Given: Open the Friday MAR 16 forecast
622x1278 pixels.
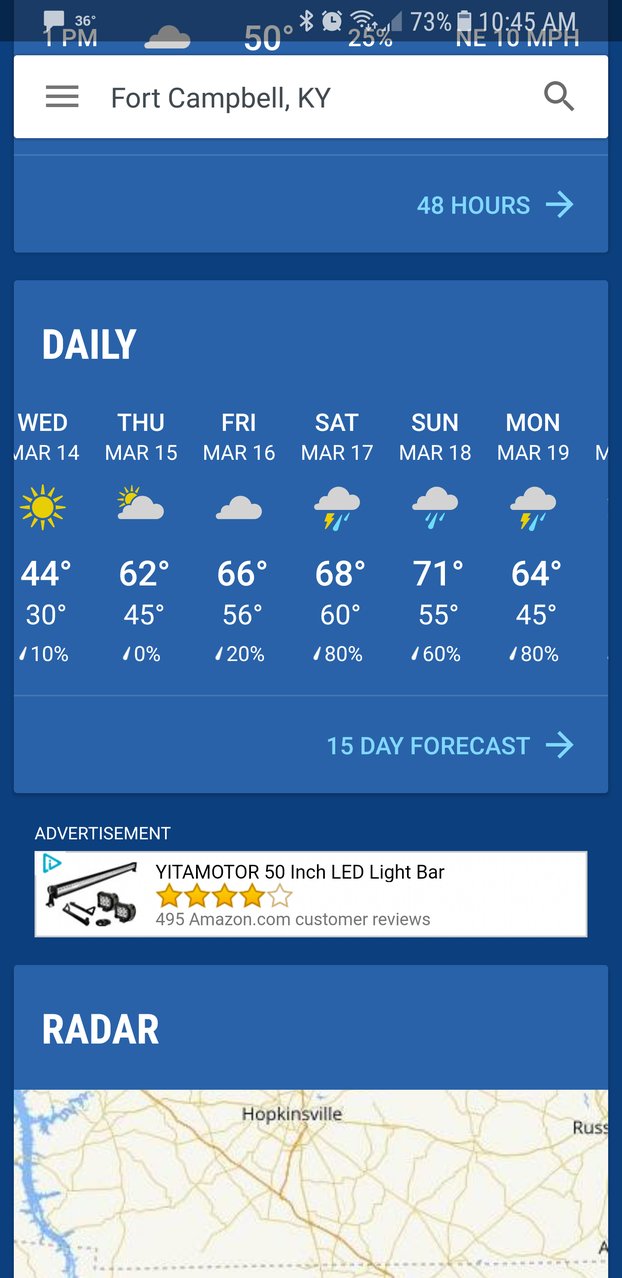Looking at the screenshot, I should [239, 538].
